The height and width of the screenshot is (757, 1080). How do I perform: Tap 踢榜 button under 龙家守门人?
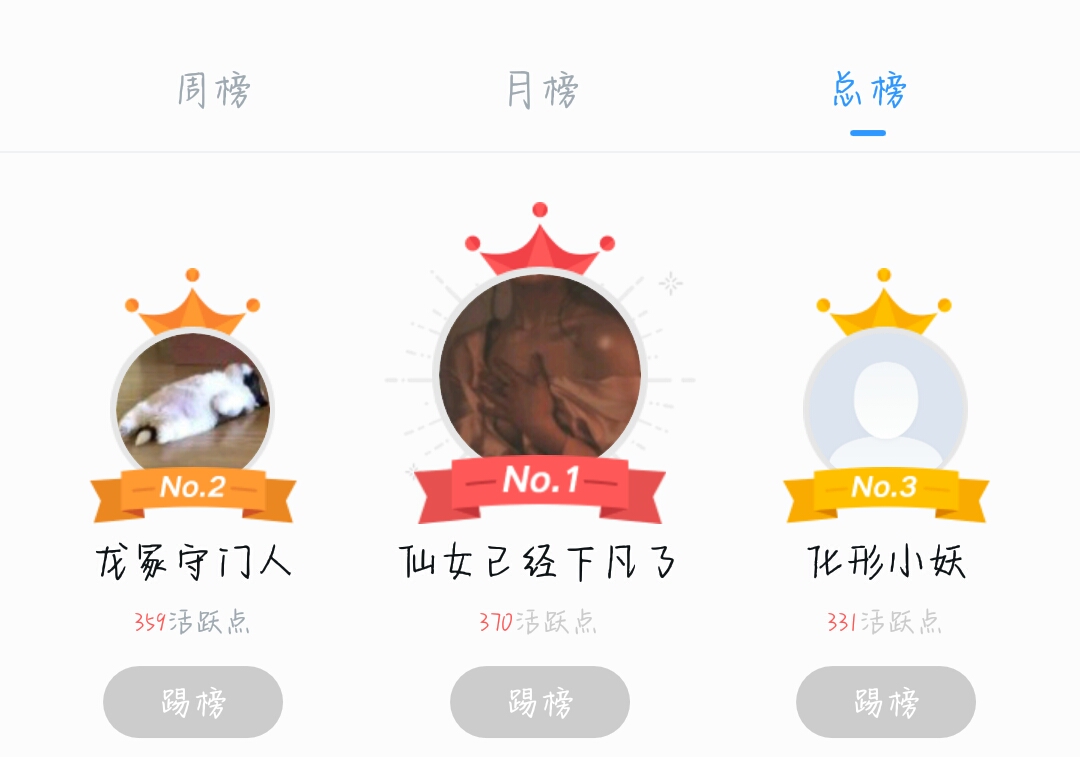pyautogui.click(x=193, y=702)
